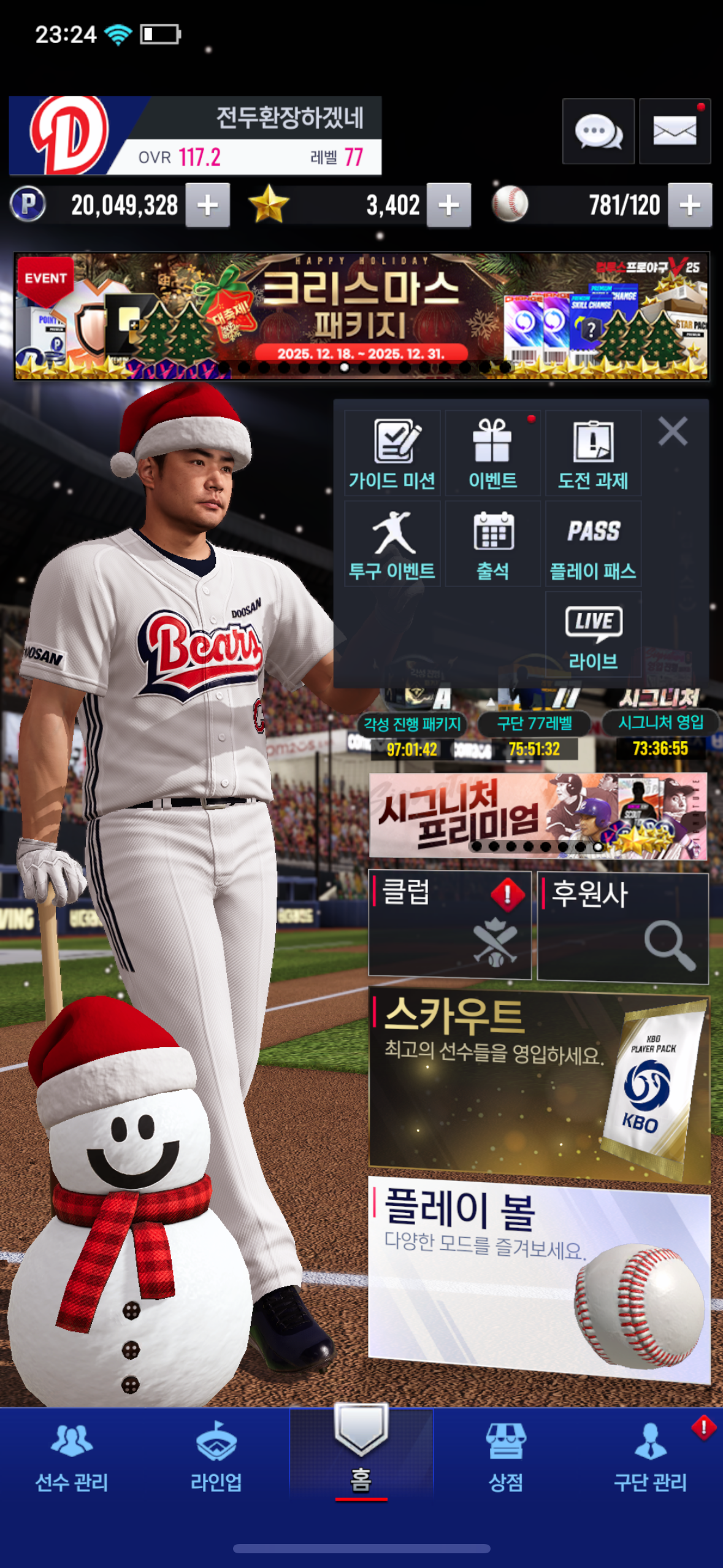Open the 클럽 card
The width and height of the screenshot is (723, 1568).
tap(449, 924)
